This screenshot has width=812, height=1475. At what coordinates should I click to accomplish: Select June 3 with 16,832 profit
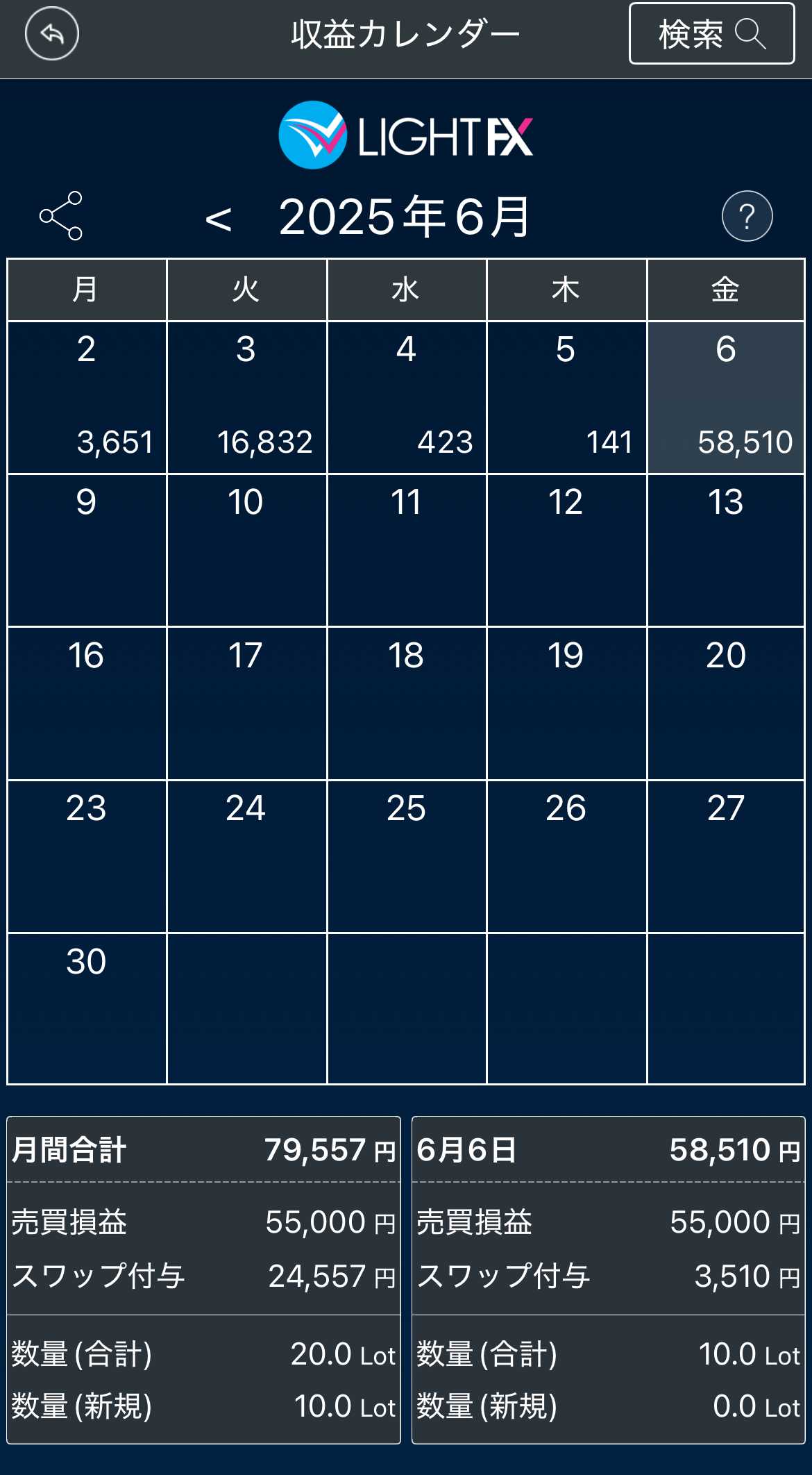[x=246, y=397]
